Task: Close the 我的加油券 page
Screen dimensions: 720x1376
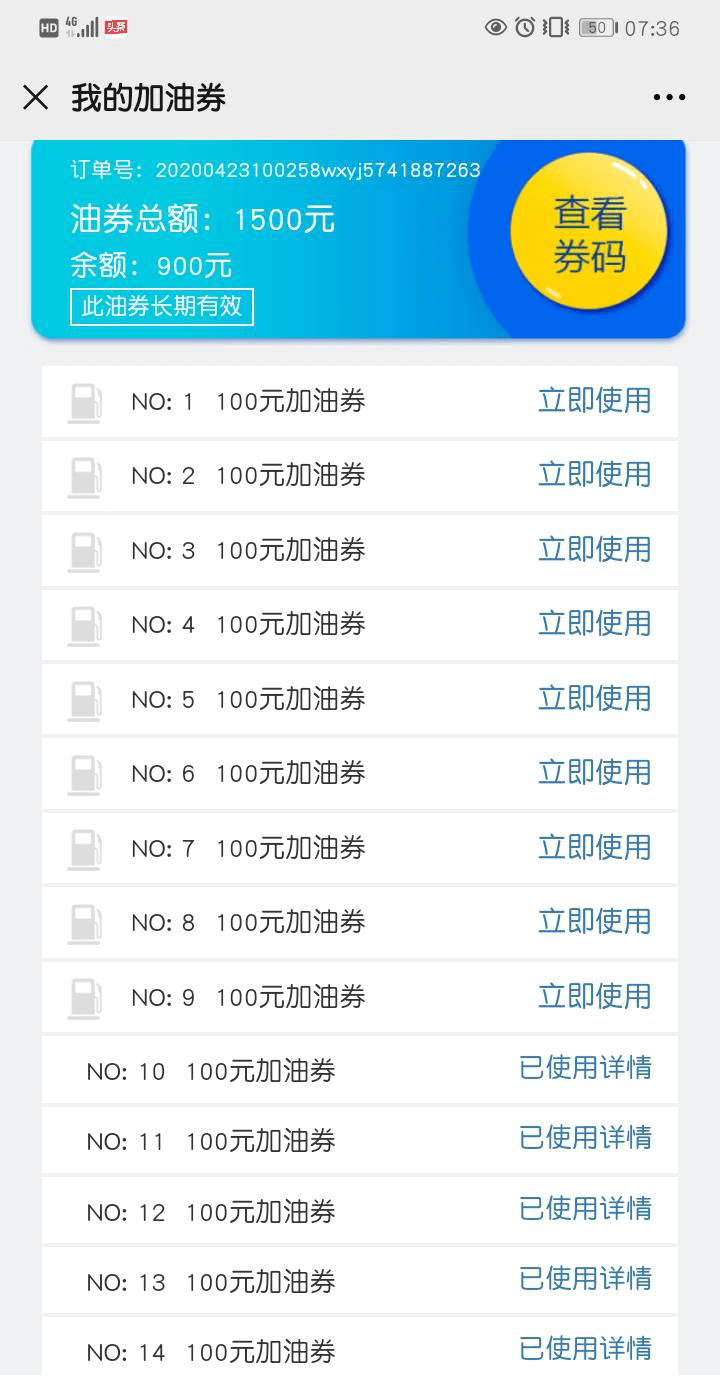Action: point(36,97)
